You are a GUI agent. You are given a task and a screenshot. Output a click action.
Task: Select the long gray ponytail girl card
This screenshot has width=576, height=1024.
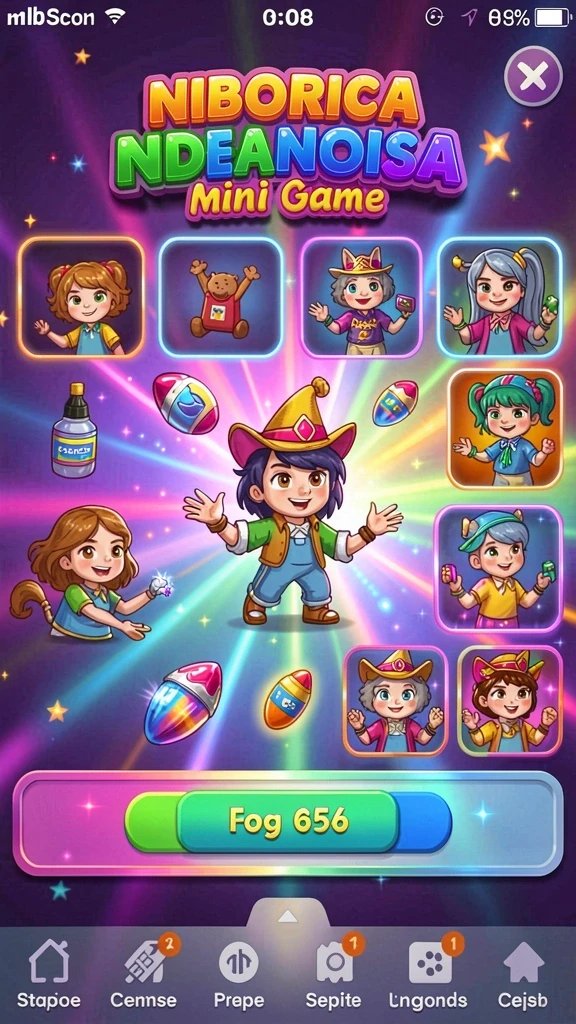coord(500,297)
